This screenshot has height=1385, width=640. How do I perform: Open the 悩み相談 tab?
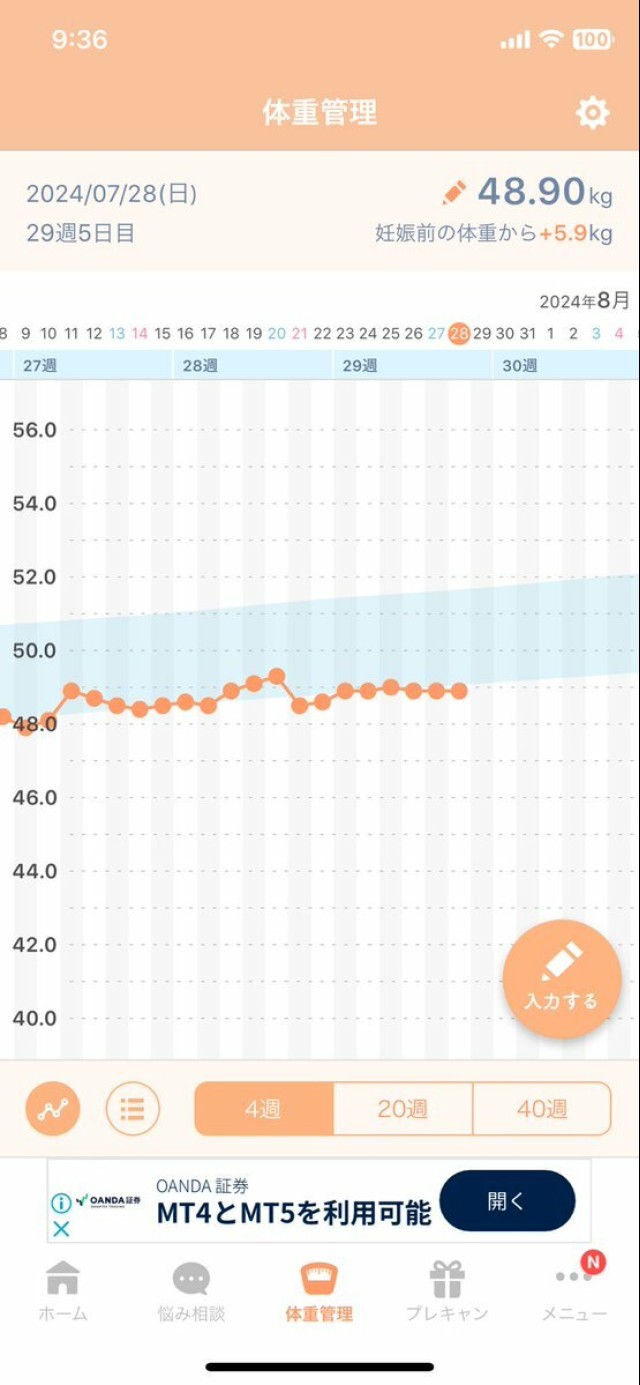tap(191, 1291)
